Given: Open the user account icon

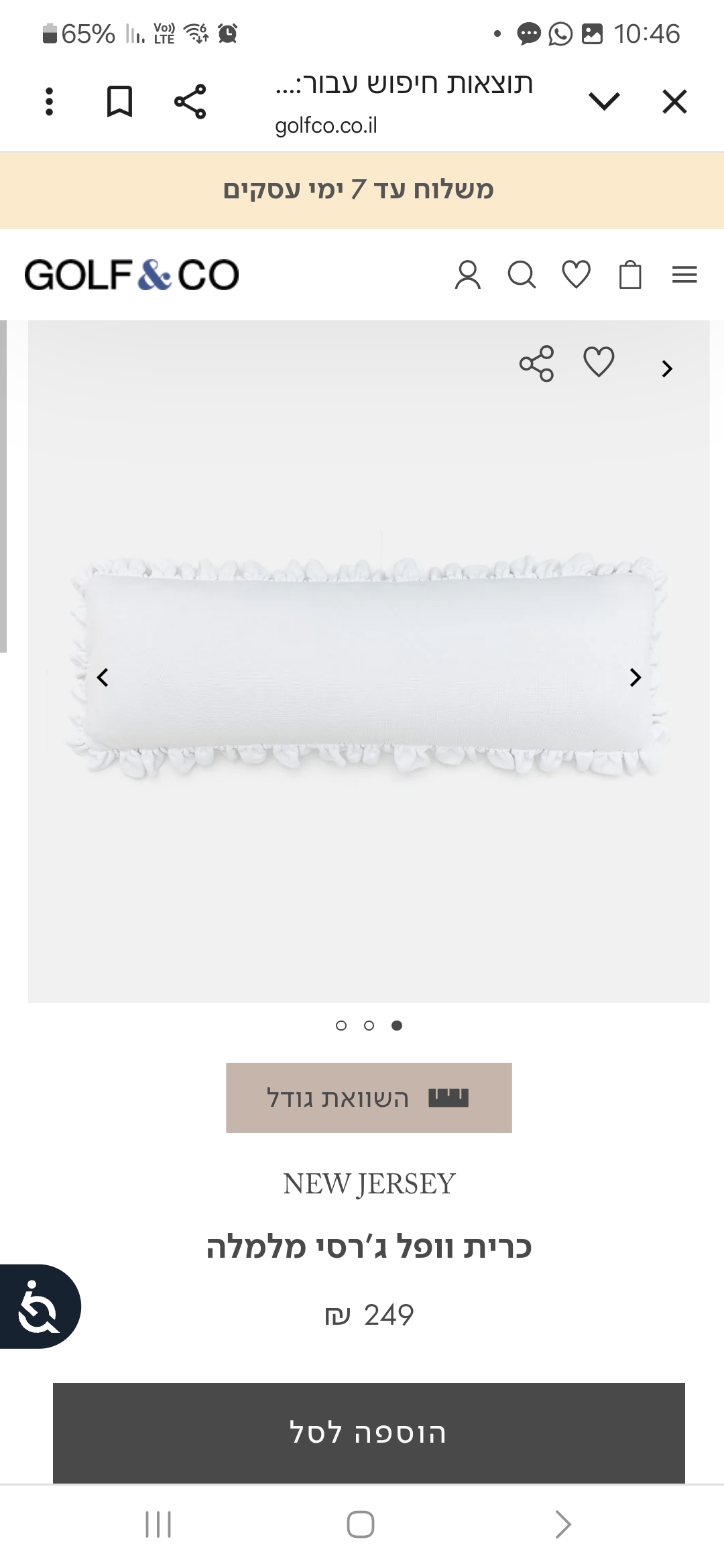Looking at the screenshot, I should [x=468, y=275].
